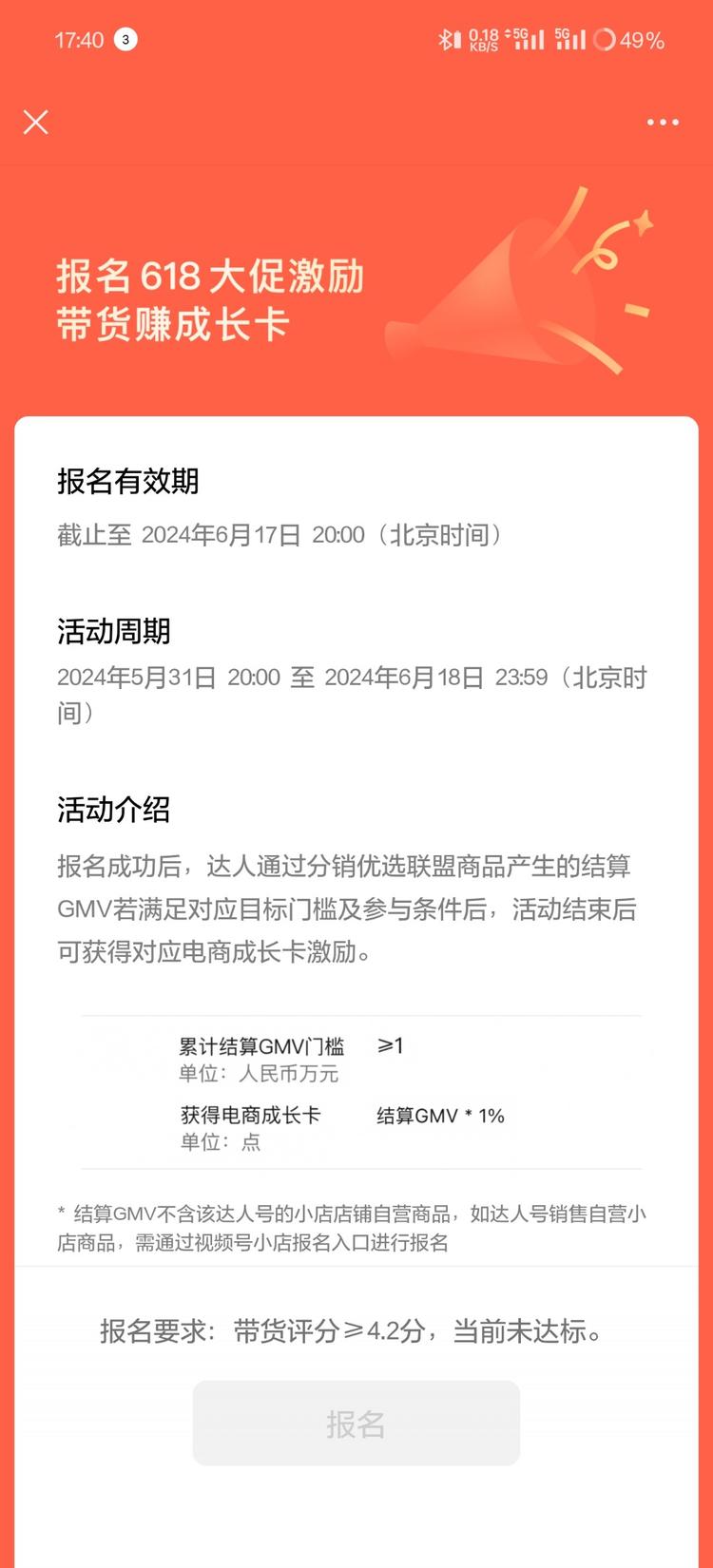Tap the 结算GMV * 1% value
The image size is (713, 1568).
coord(440,1115)
